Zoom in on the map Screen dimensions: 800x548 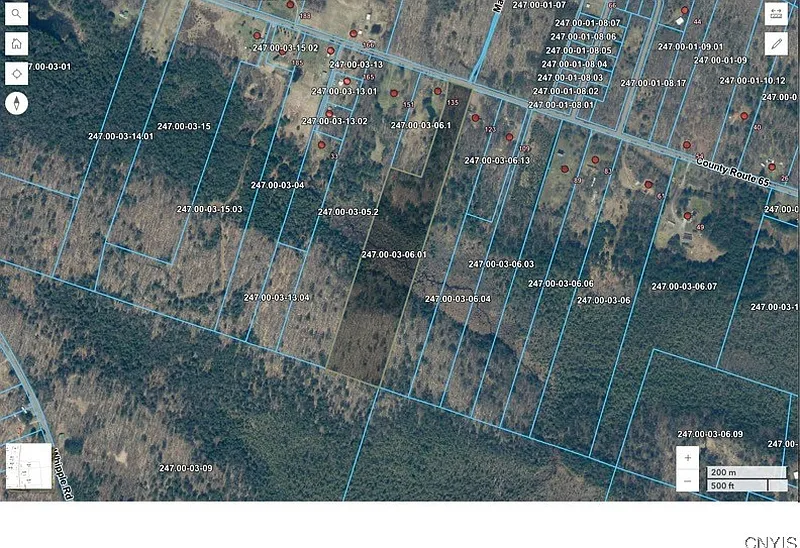coord(687,457)
